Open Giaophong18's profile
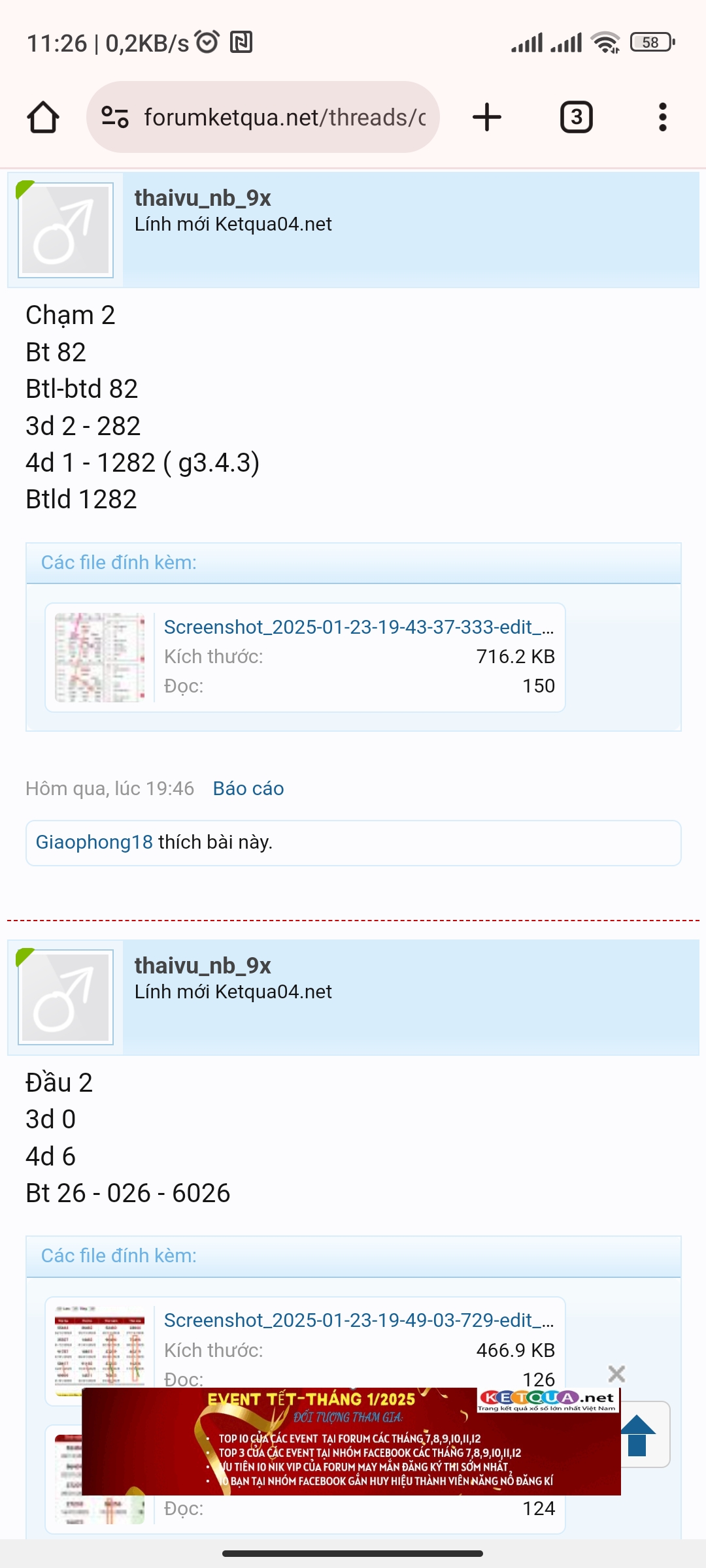This screenshot has width=706, height=1568. click(x=94, y=842)
